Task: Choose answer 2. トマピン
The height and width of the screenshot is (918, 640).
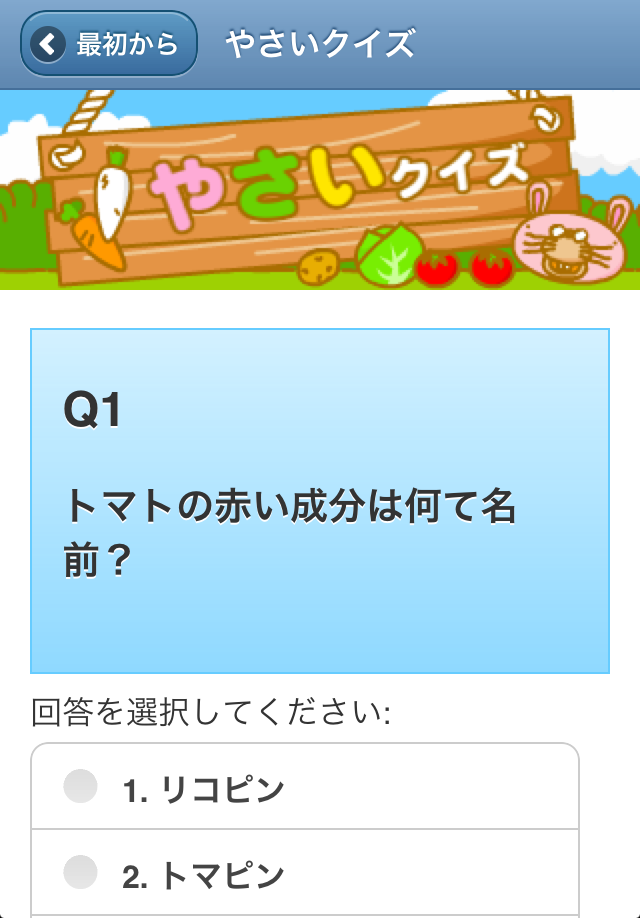Action: 305,875
